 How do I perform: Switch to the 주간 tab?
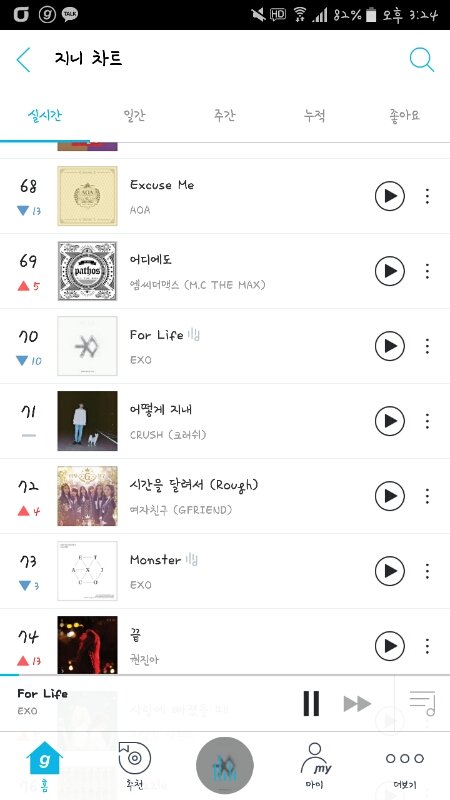[224, 115]
